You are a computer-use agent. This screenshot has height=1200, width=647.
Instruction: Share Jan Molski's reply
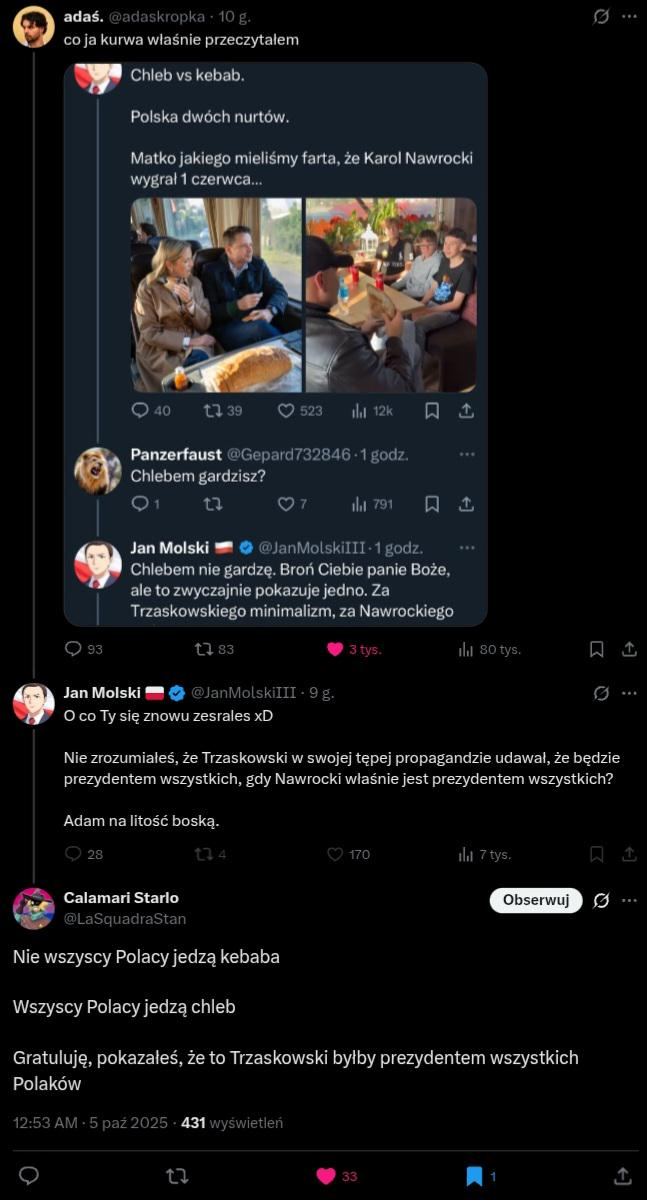(x=629, y=854)
